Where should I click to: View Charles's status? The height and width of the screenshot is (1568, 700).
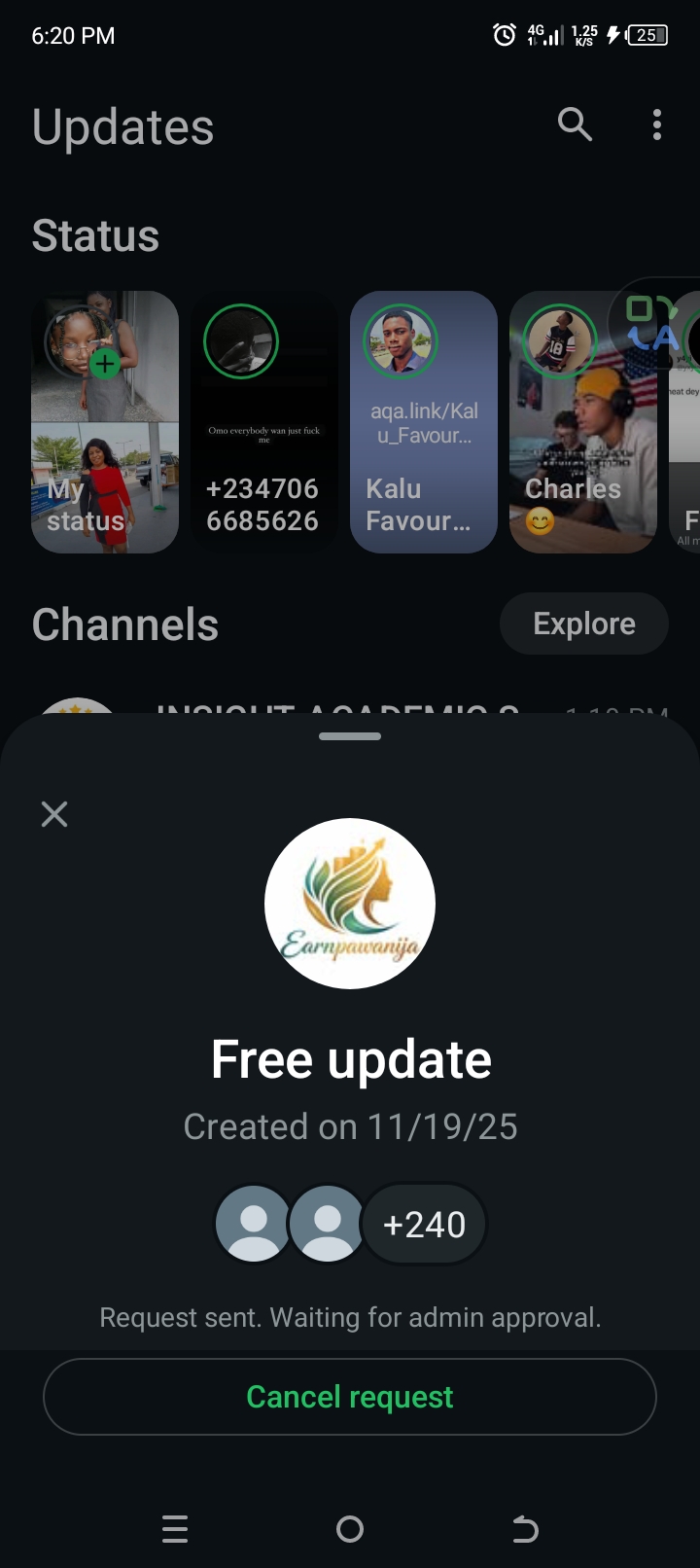pyautogui.click(x=581, y=422)
